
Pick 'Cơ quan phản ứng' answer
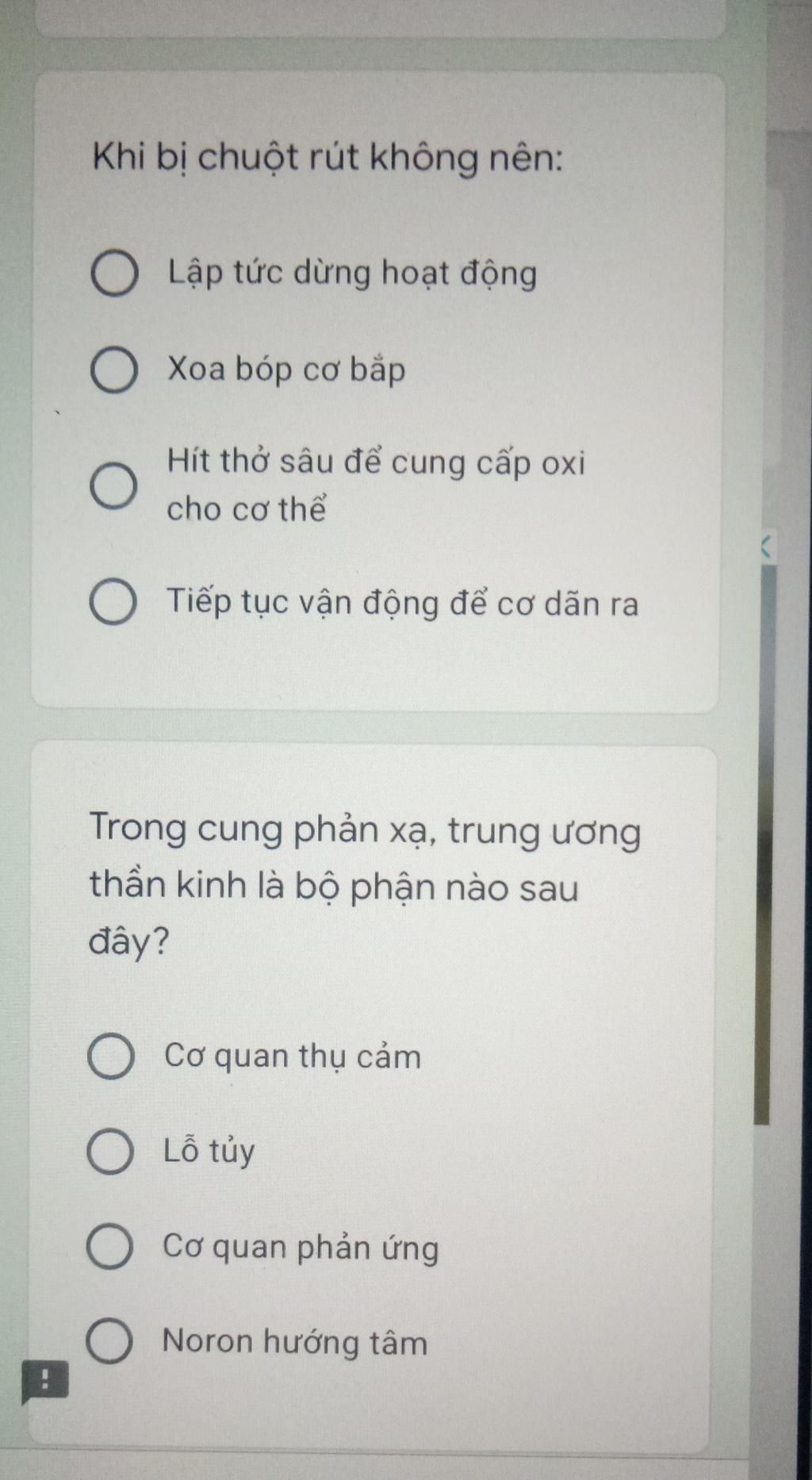(x=109, y=1247)
